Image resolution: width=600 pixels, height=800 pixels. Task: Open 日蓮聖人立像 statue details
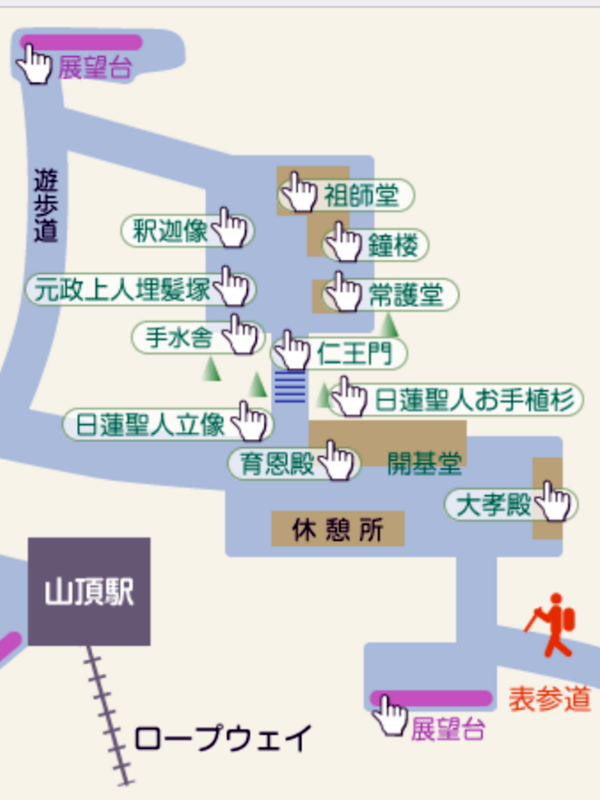tap(150, 425)
